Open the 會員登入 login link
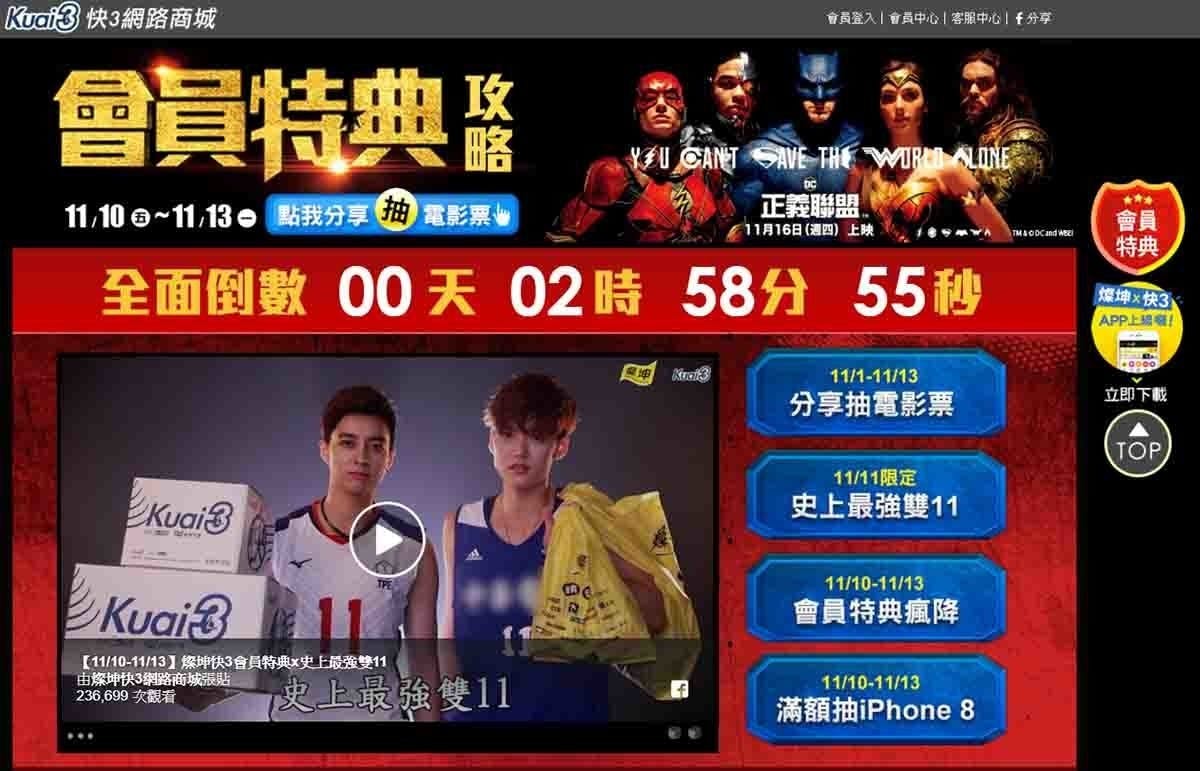Screen dimensions: 1200x771 point(851,18)
